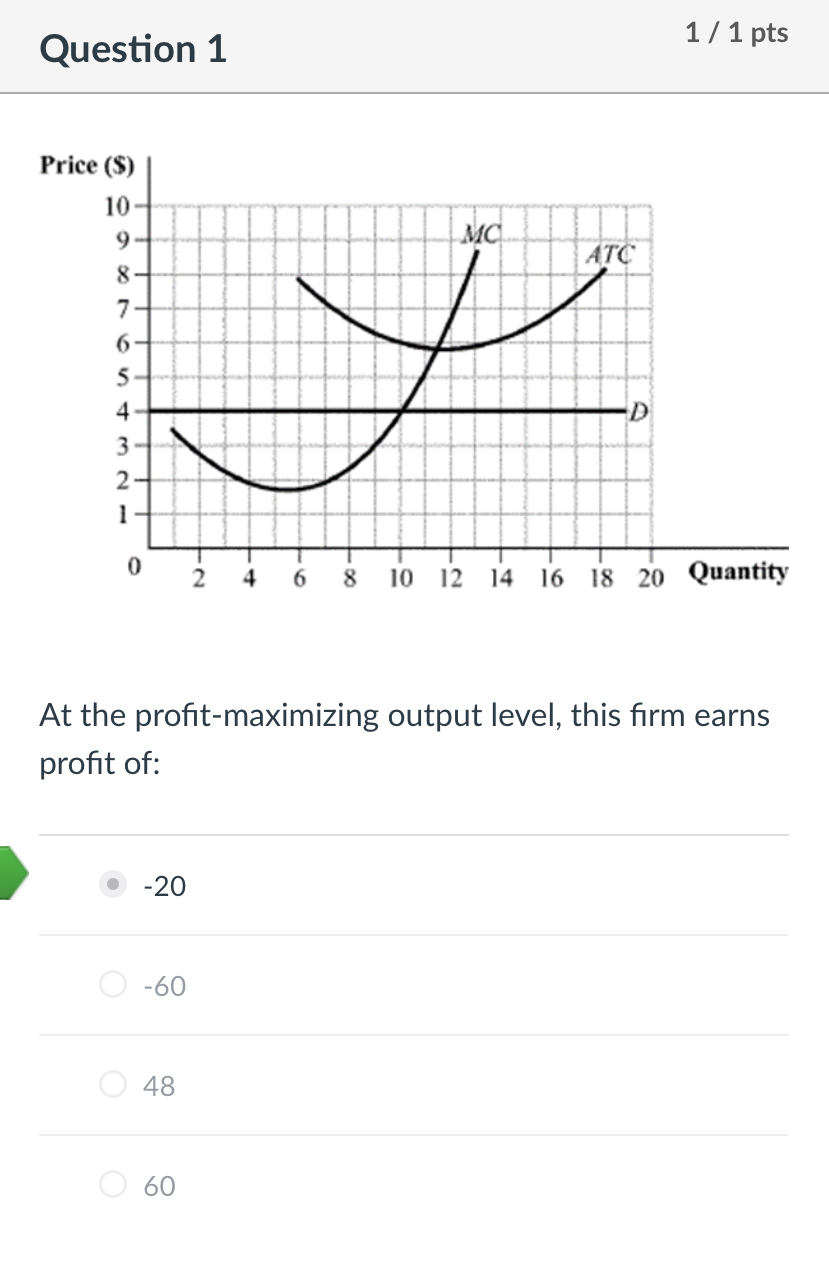
Task: Select the -60 answer option
Action: (112, 984)
